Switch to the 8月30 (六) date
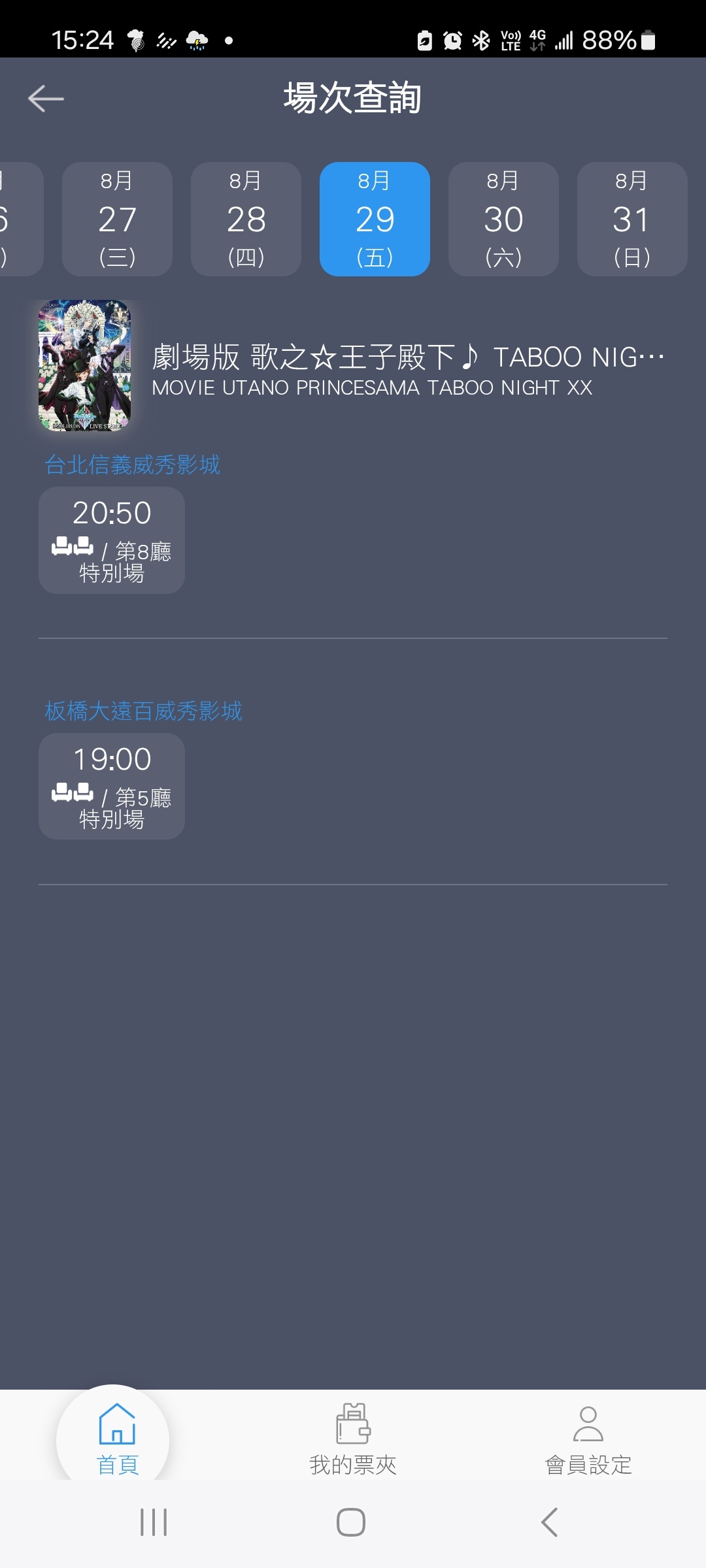Image resolution: width=706 pixels, height=1568 pixels. tap(503, 219)
